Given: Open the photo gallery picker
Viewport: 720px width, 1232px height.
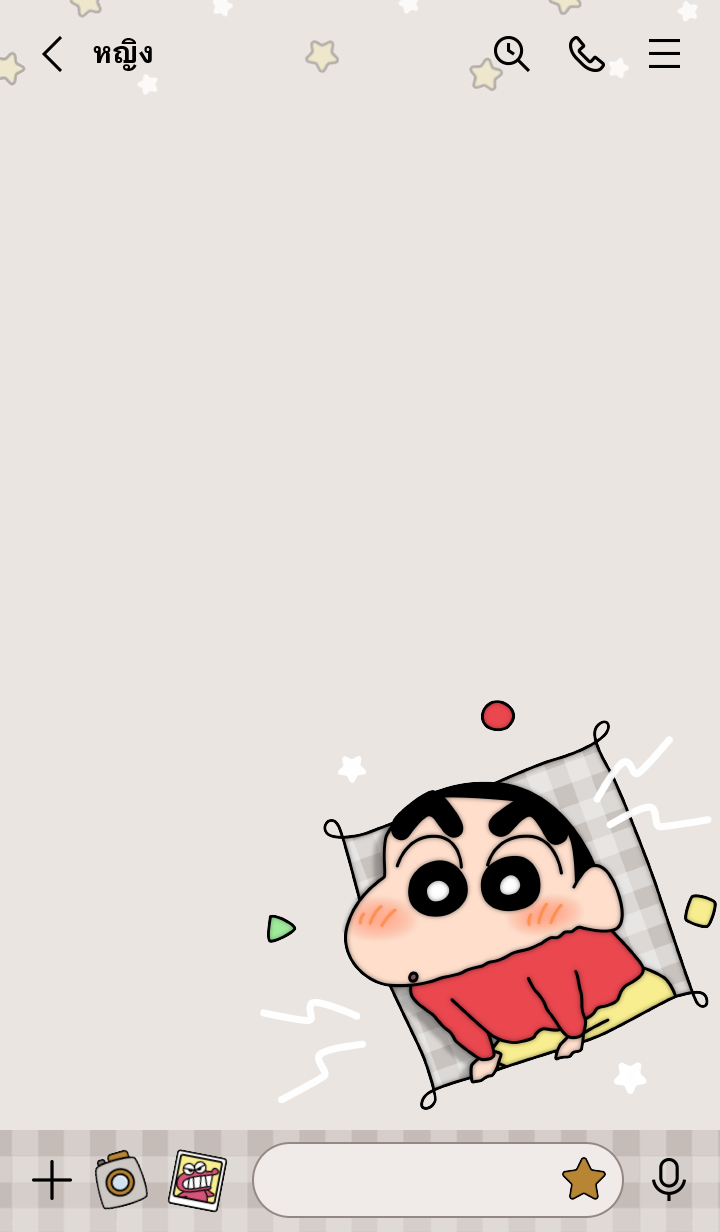Looking at the screenshot, I should click(197, 1180).
